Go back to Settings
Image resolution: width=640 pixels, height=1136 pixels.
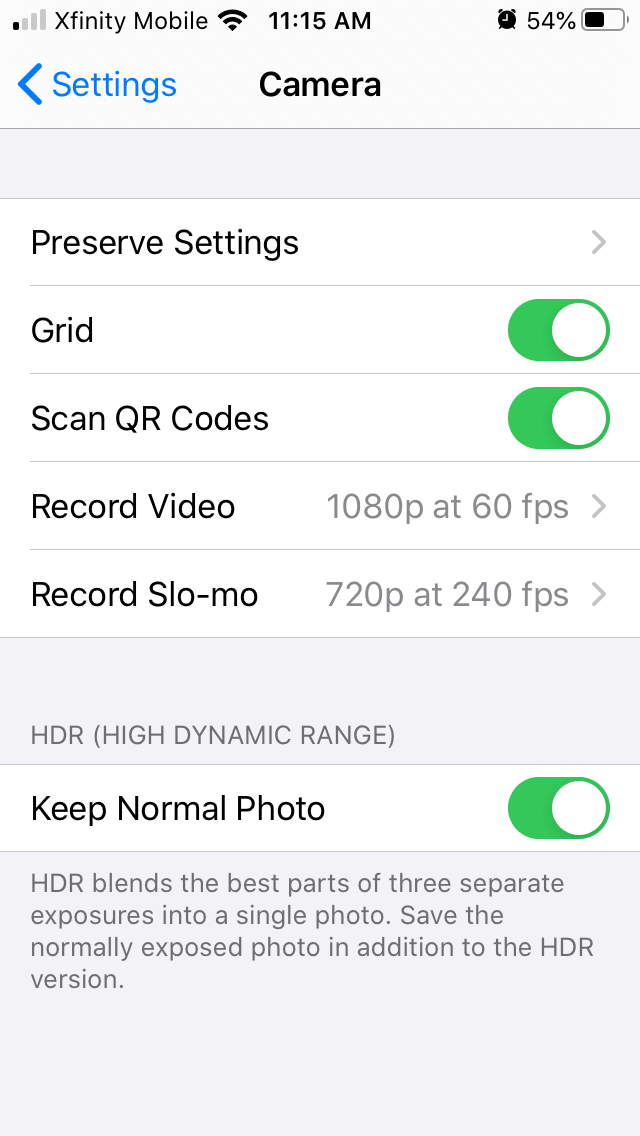[x=97, y=85]
